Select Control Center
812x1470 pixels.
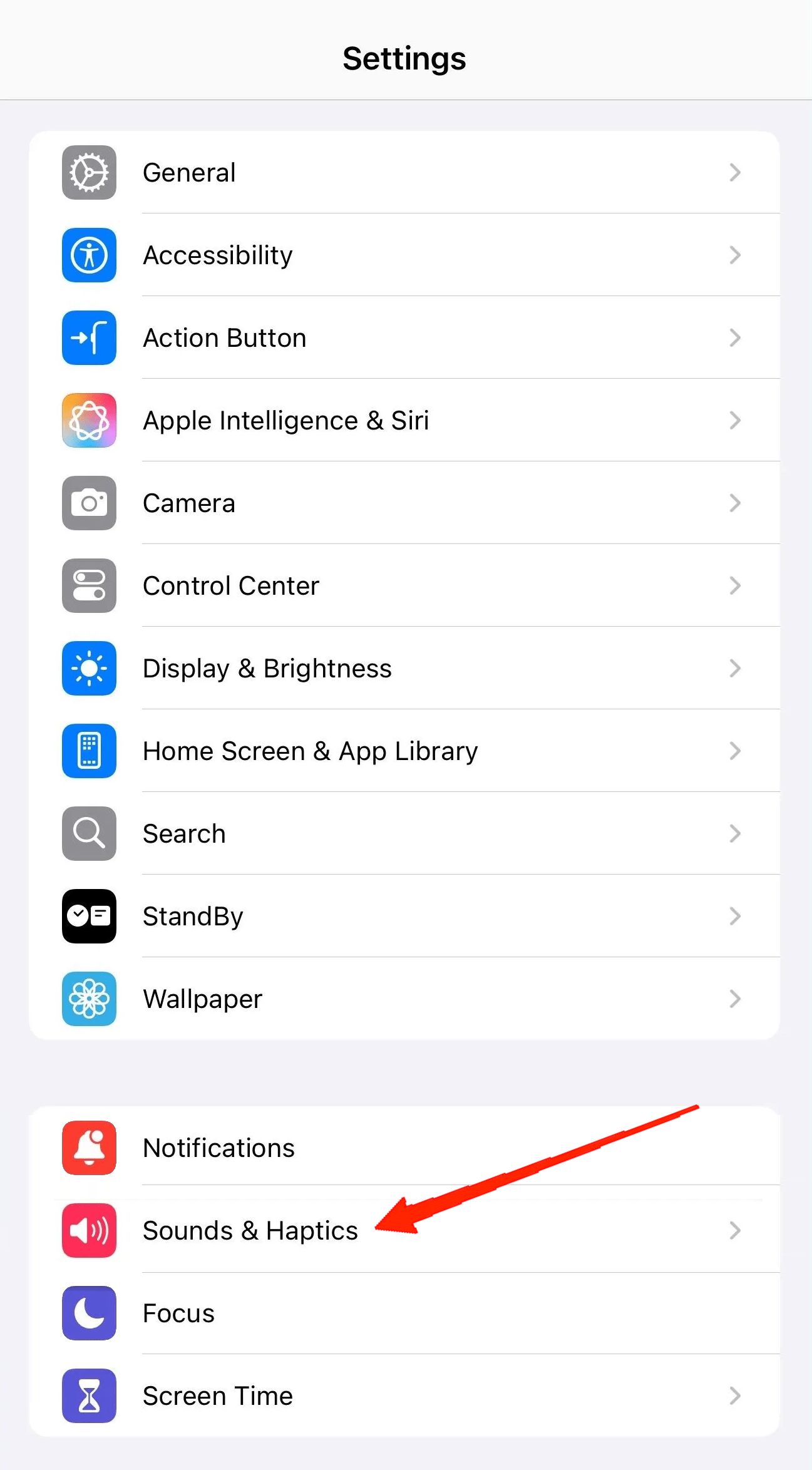404,585
